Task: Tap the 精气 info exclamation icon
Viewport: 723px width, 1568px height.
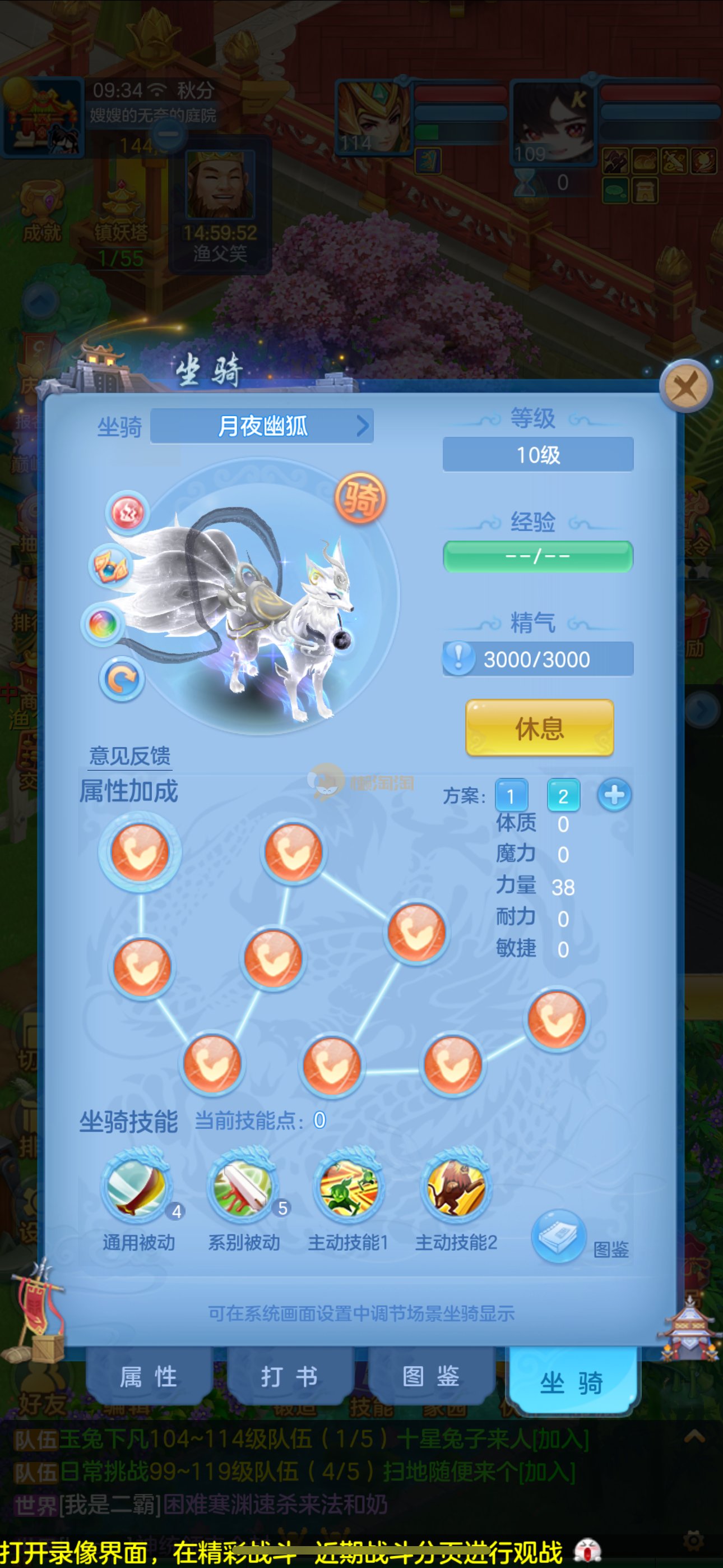Action: pyautogui.click(x=459, y=658)
